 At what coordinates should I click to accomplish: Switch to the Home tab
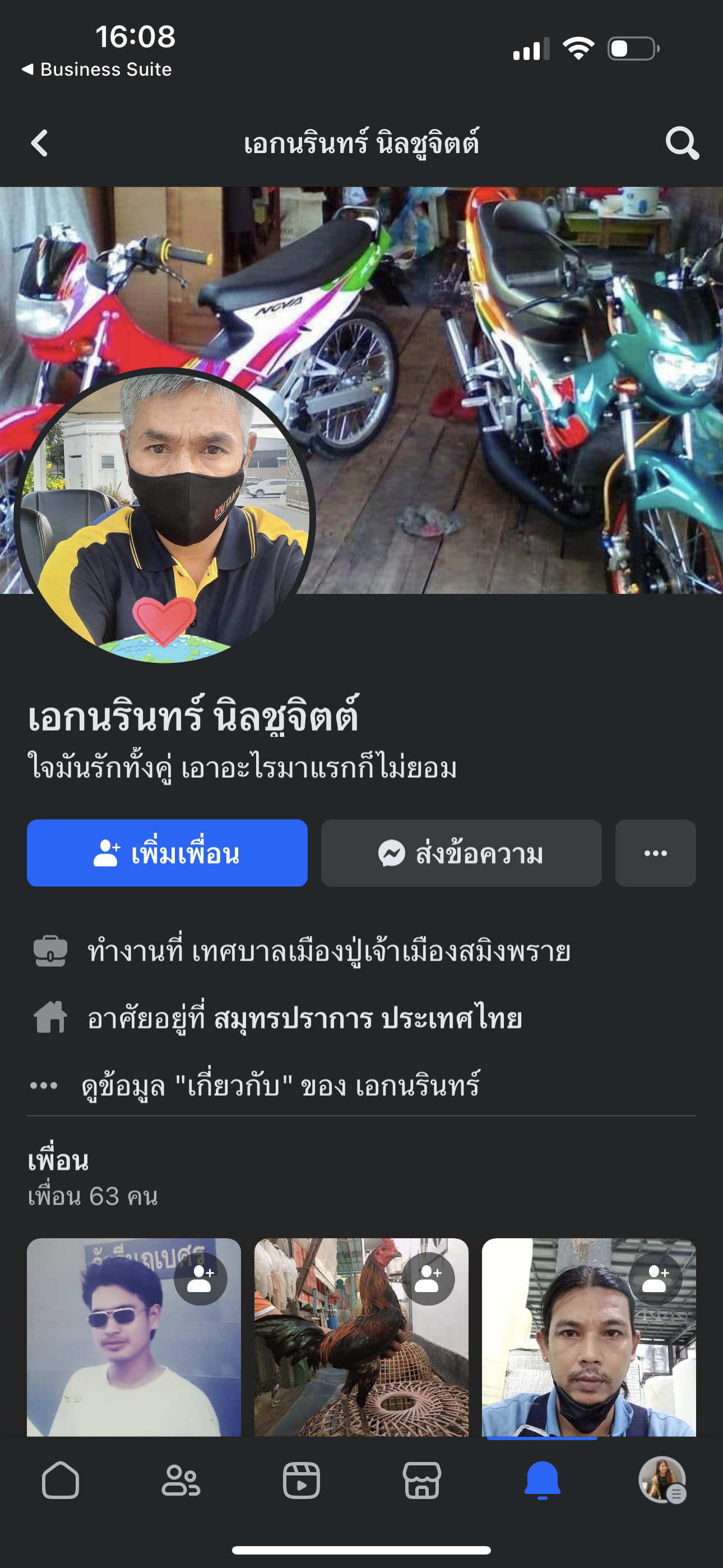61,1480
